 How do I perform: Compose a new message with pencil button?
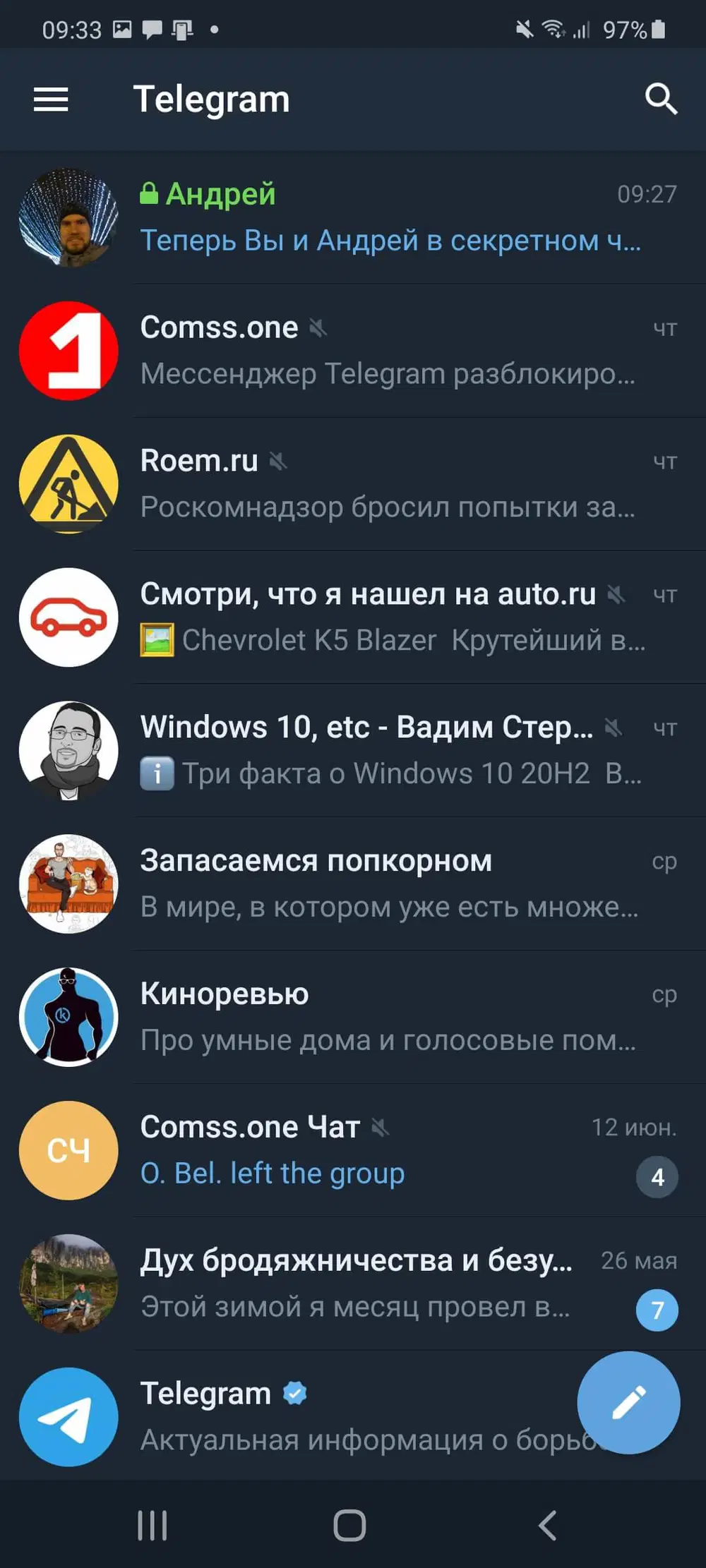pyautogui.click(x=628, y=1401)
